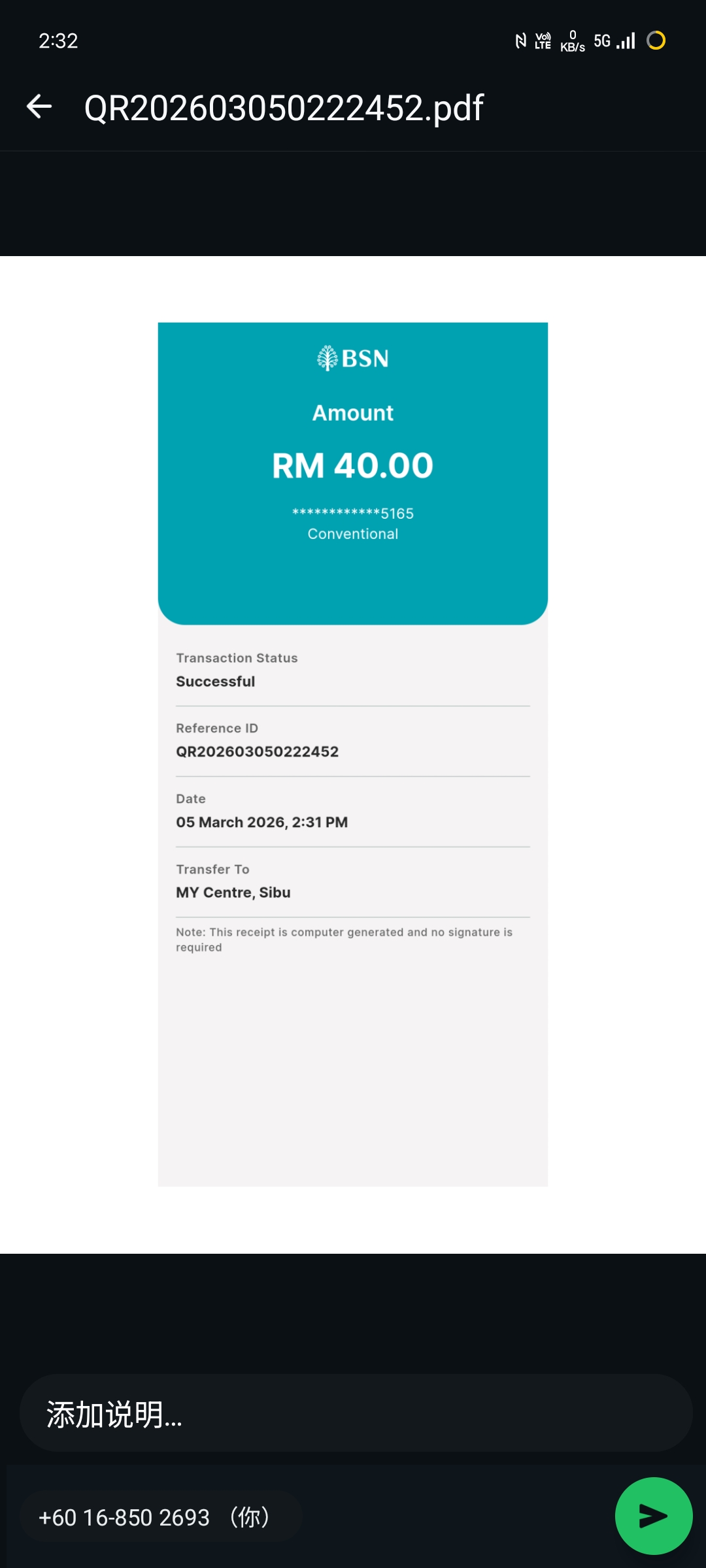
Task: Tap the recipient chip +60 16-850 2693
Action: [157, 1517]
